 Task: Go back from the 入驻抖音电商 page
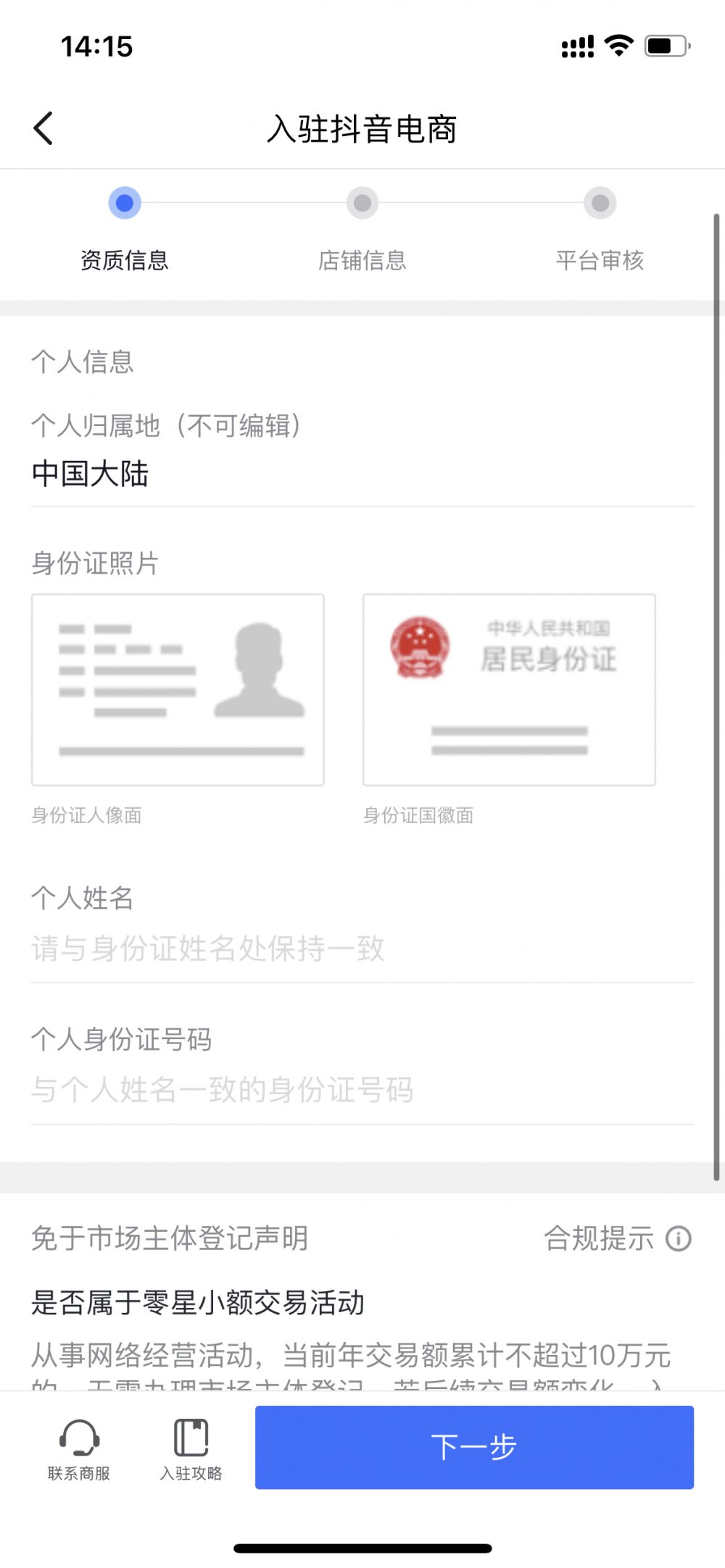(x=43, y=128)
